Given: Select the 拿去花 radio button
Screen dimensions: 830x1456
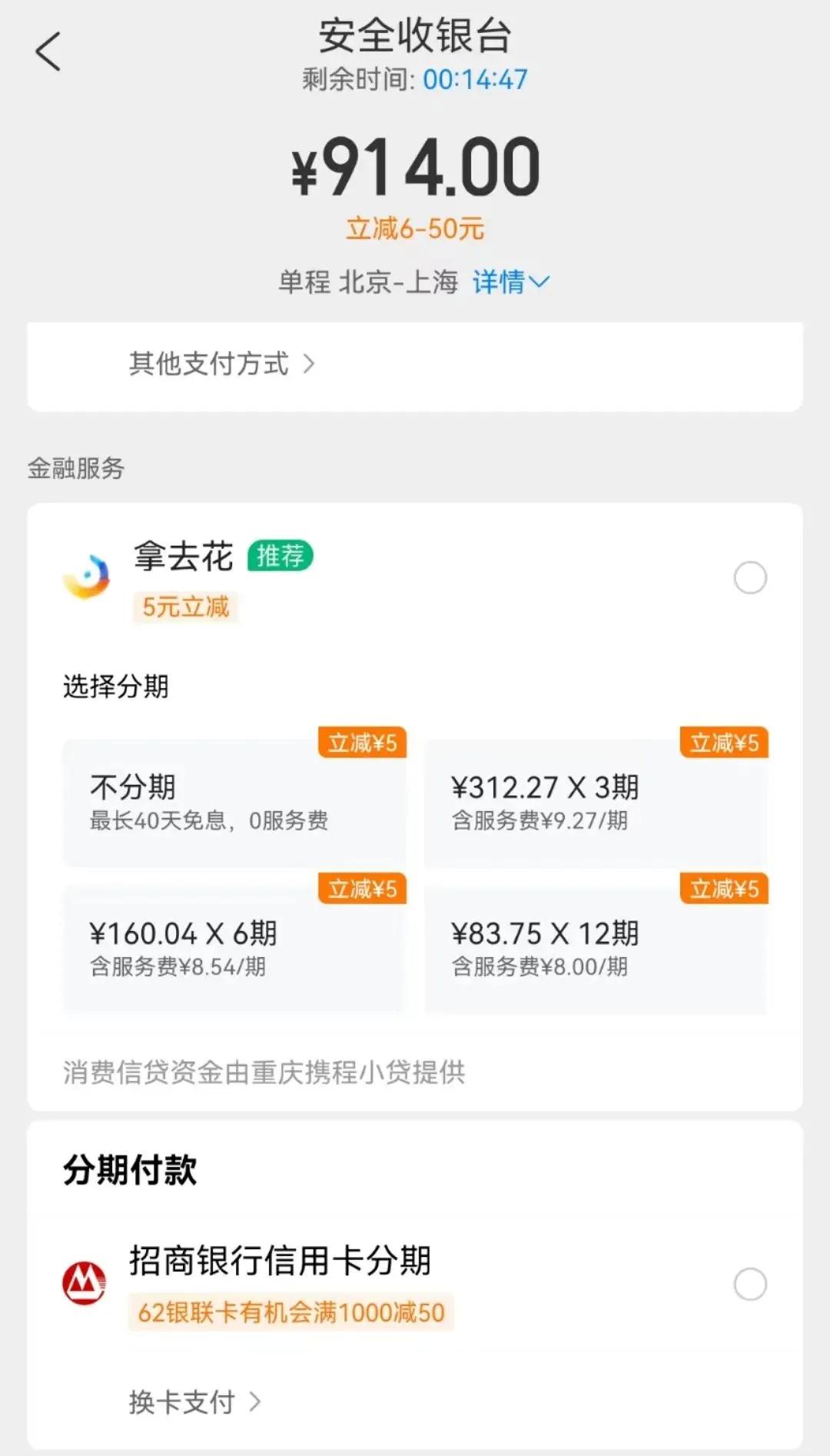Looking at the screenshot, I should tap(751, 578).
